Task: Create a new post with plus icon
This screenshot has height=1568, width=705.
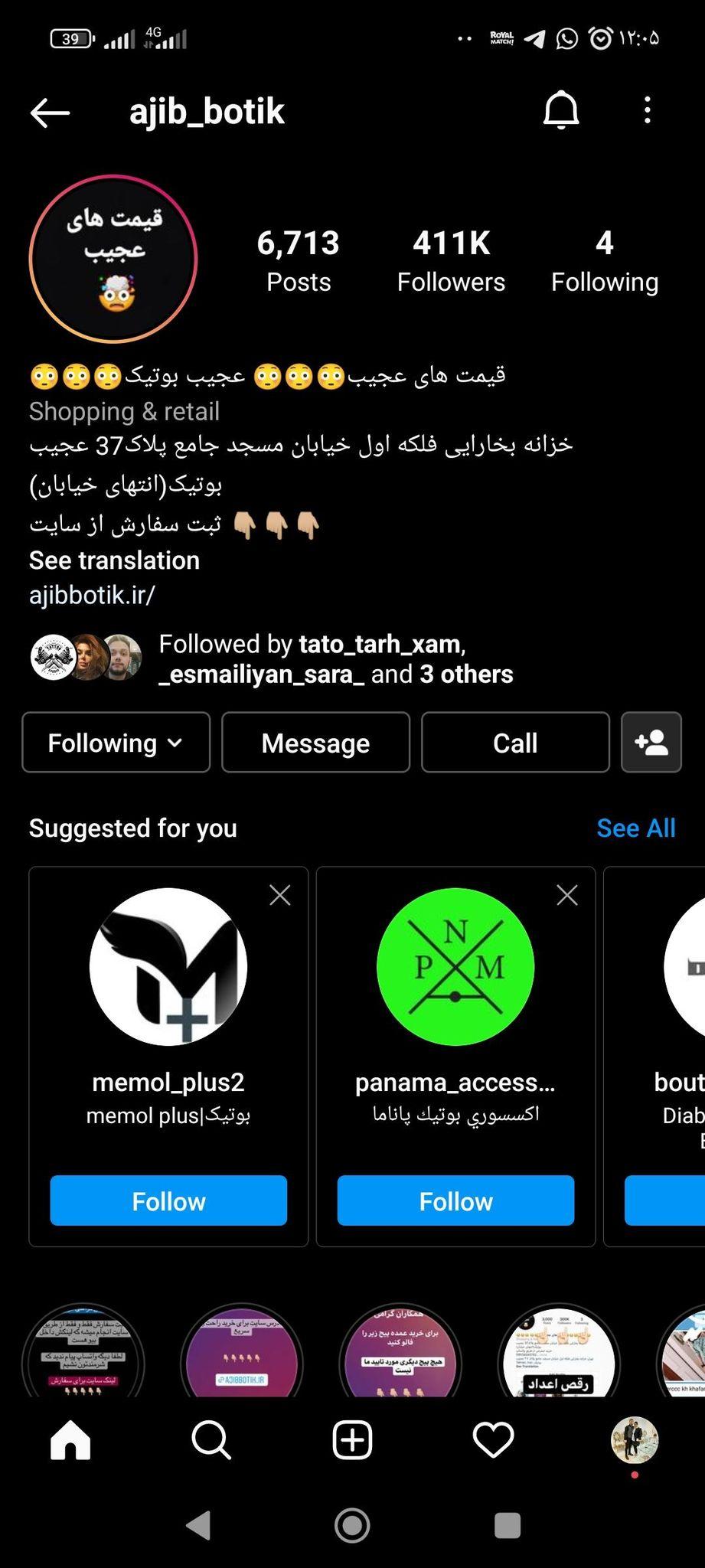Action: click(352, 1440)
